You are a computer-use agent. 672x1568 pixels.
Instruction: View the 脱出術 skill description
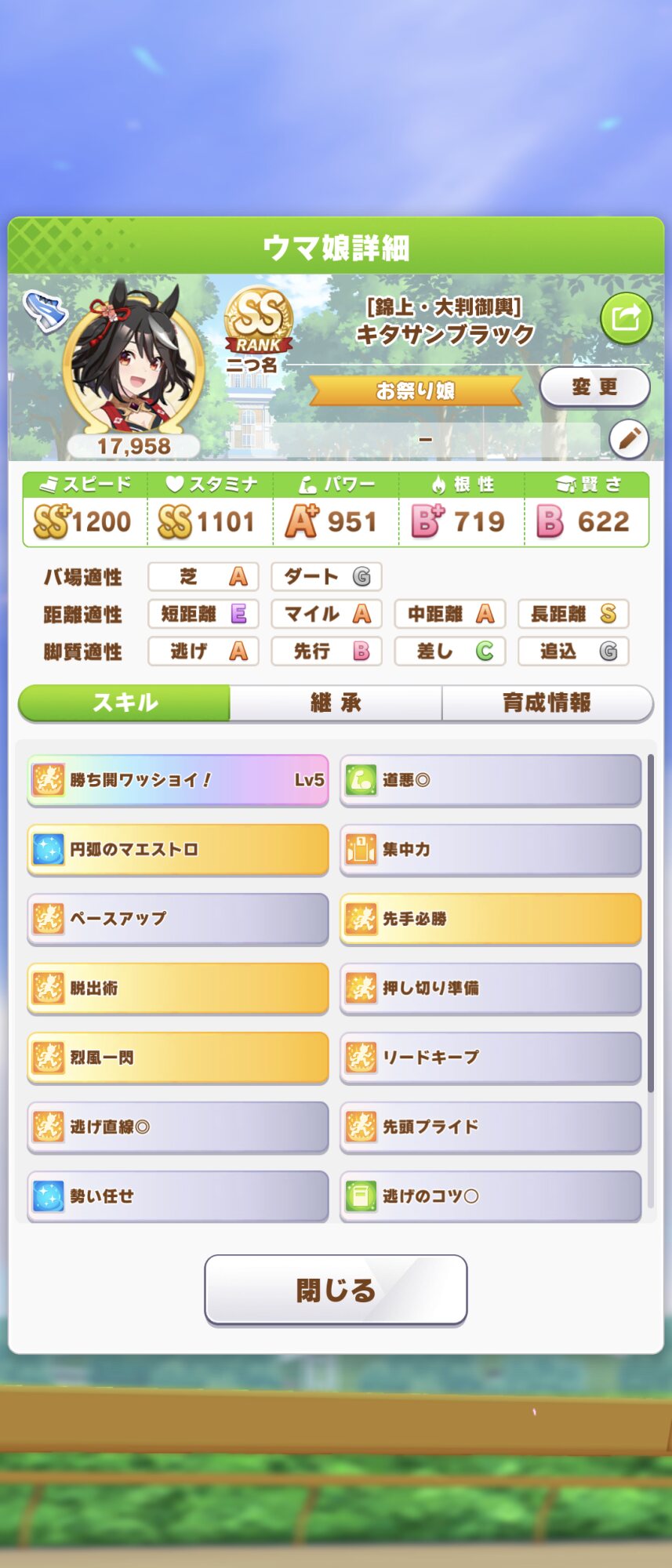[178, 988]
